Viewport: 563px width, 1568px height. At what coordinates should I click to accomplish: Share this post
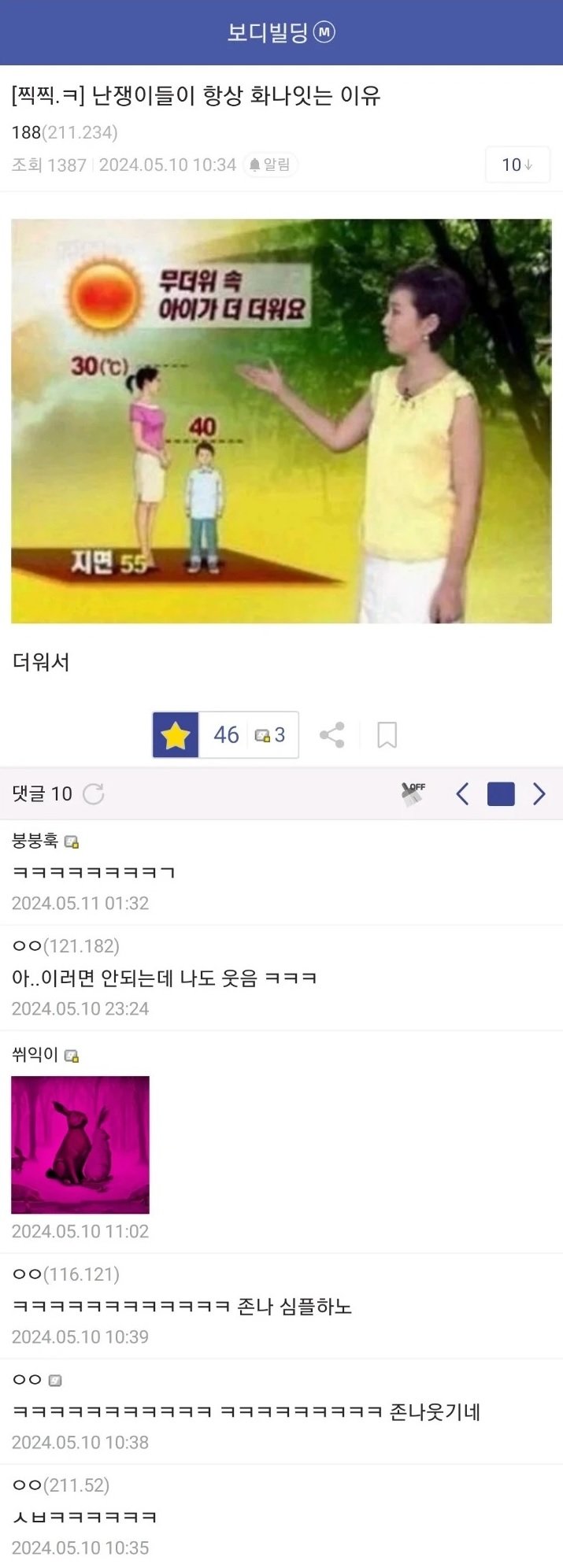coord(332,735)
